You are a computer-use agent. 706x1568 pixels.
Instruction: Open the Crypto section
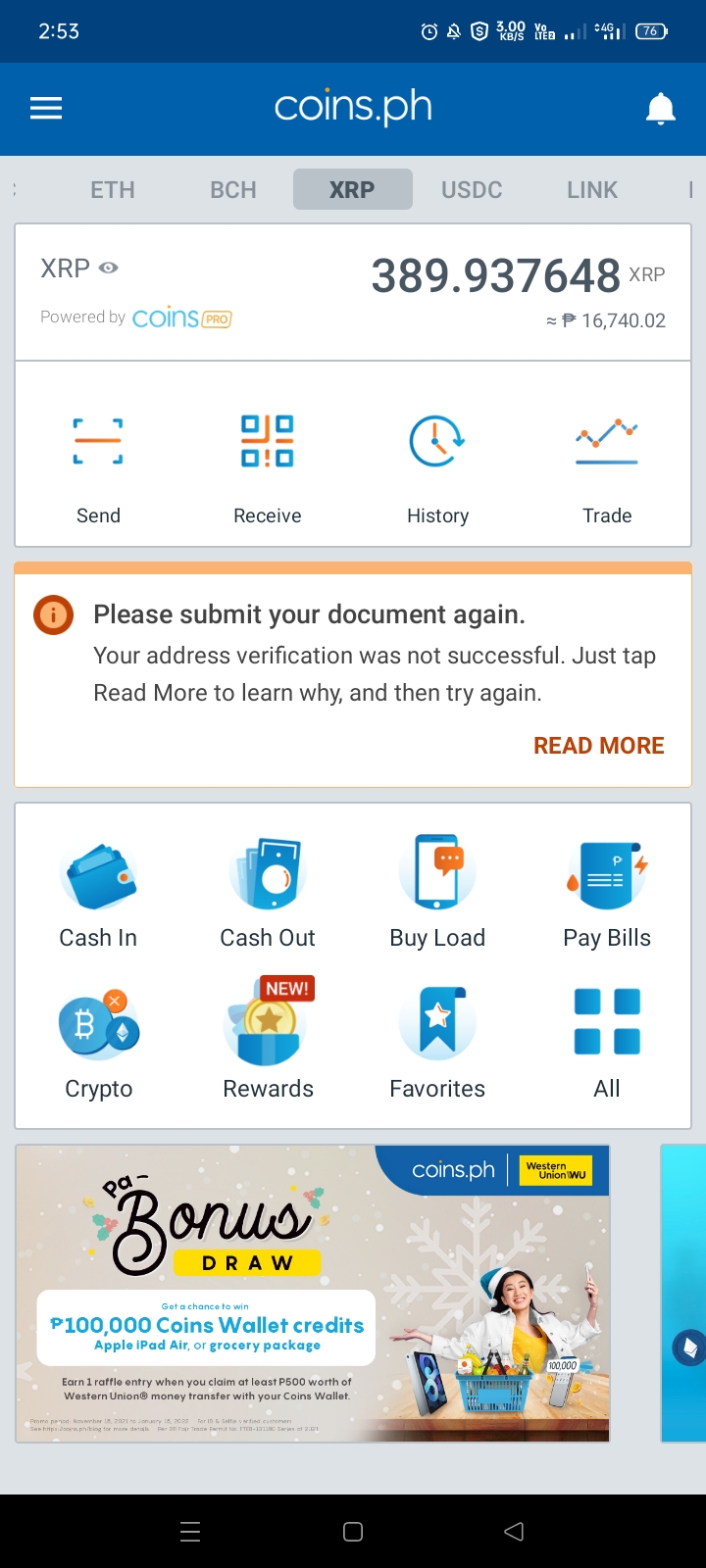(98, 1044)
